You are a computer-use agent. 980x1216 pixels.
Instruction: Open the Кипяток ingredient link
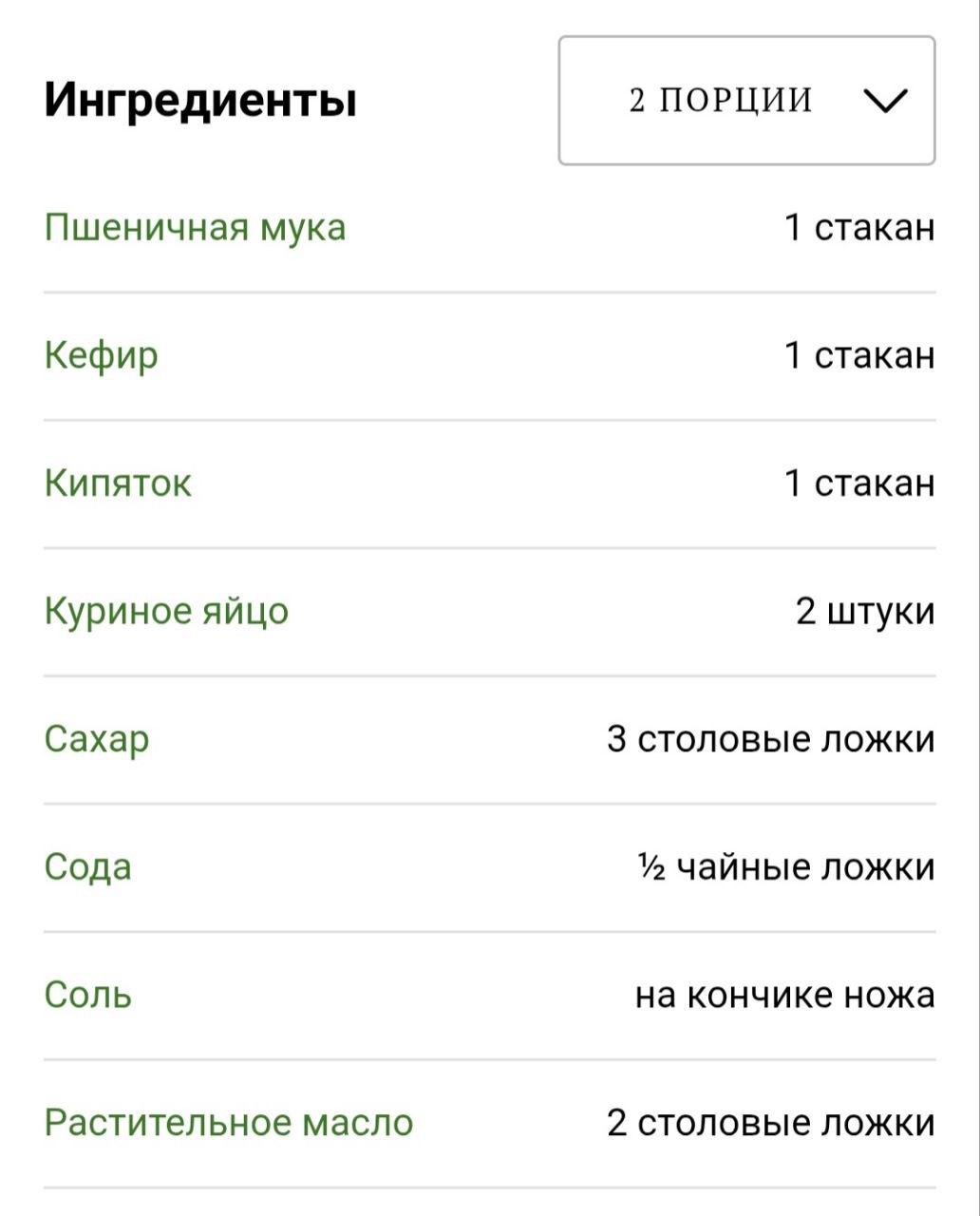point(118,484)
